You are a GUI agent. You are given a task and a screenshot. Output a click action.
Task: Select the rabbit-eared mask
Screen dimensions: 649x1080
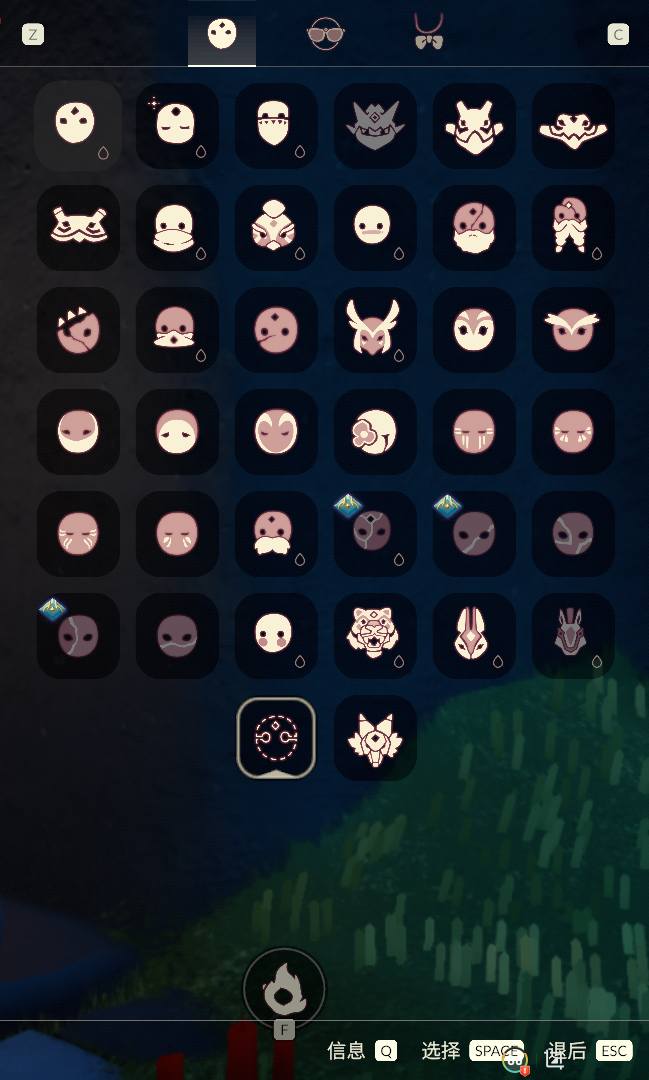tap(472, 635)
